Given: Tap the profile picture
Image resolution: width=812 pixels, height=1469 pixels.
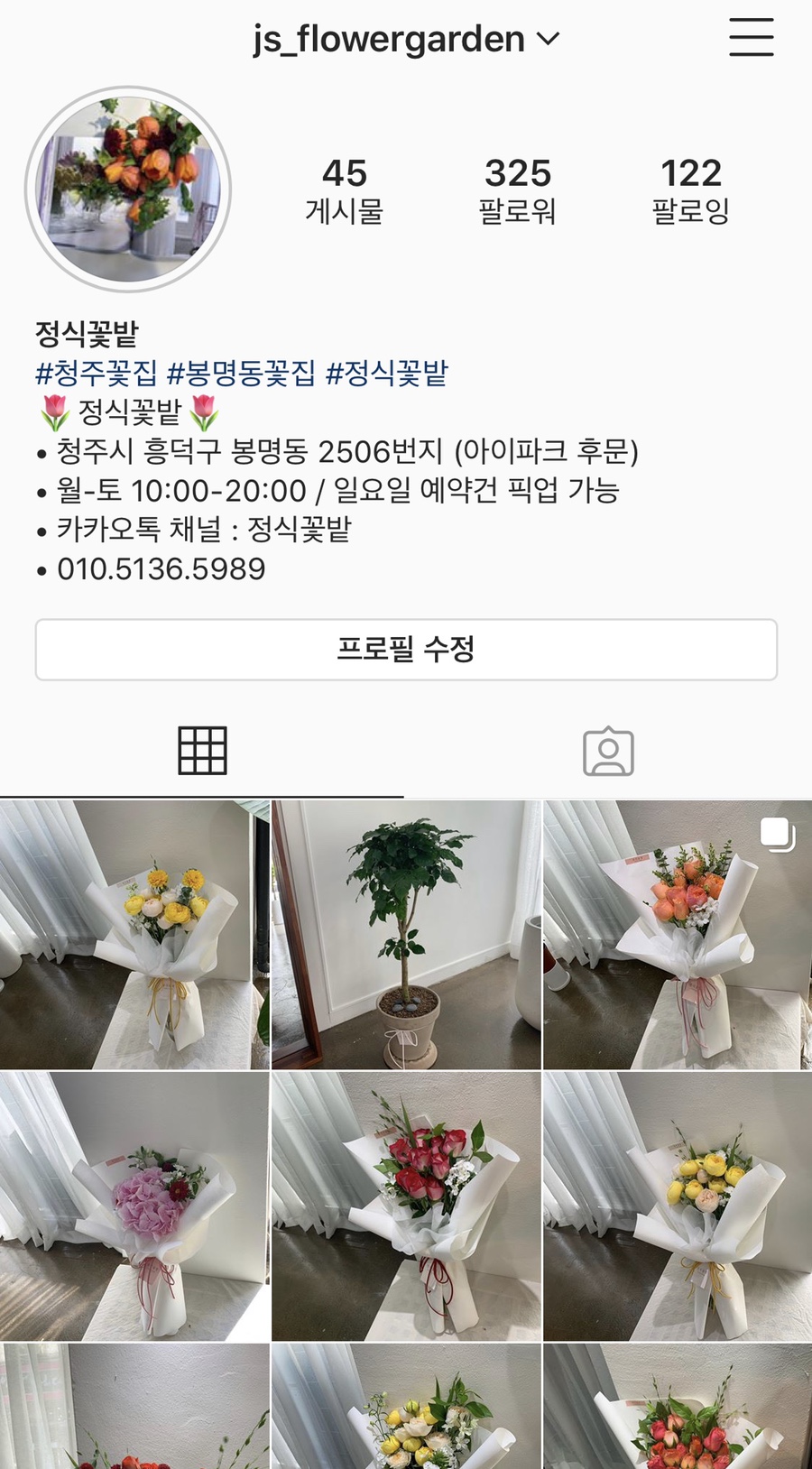Looking at the screenshot, I should (128, 189).
